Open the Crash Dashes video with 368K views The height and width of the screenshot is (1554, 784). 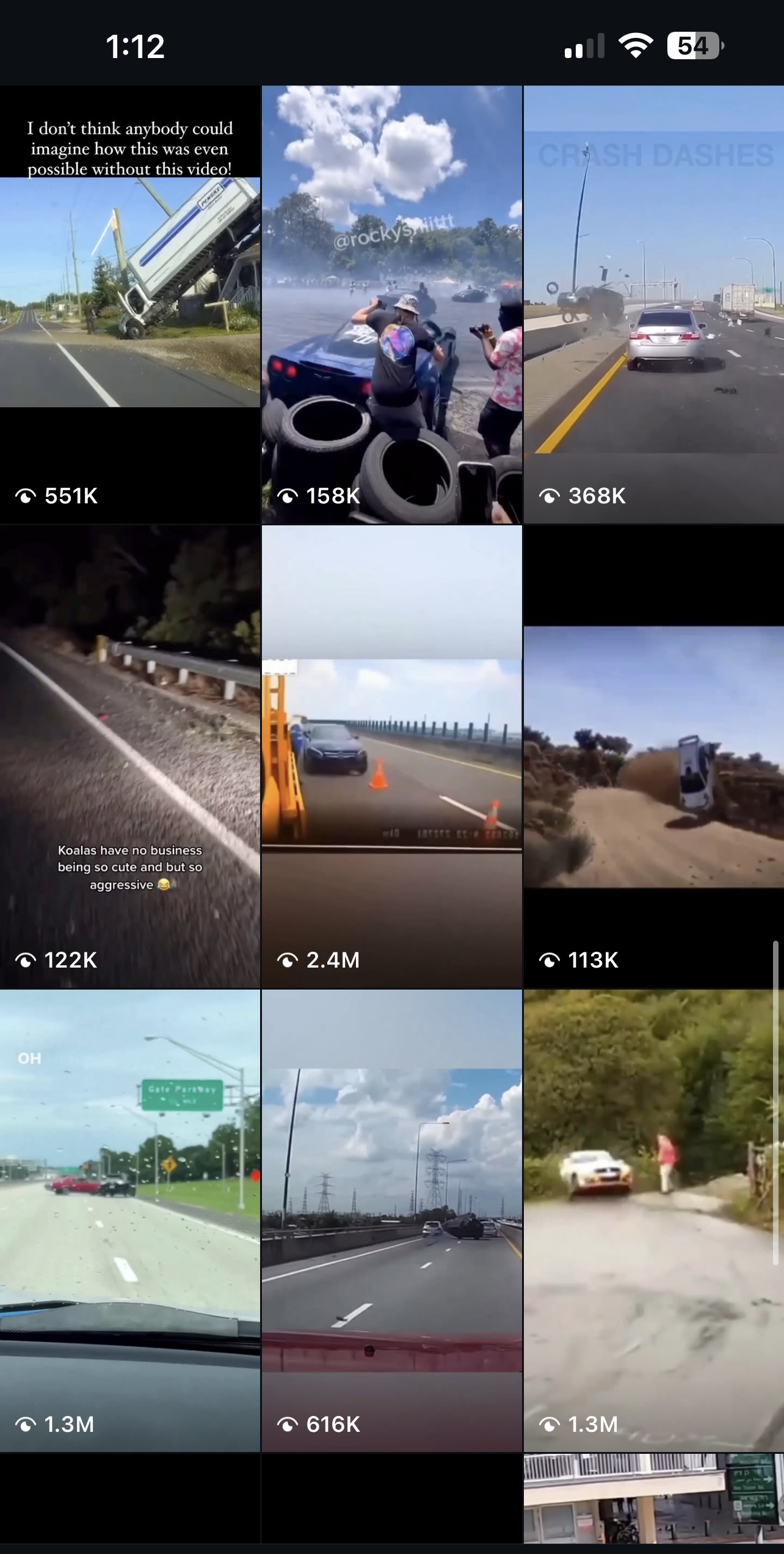pos(653,304)
